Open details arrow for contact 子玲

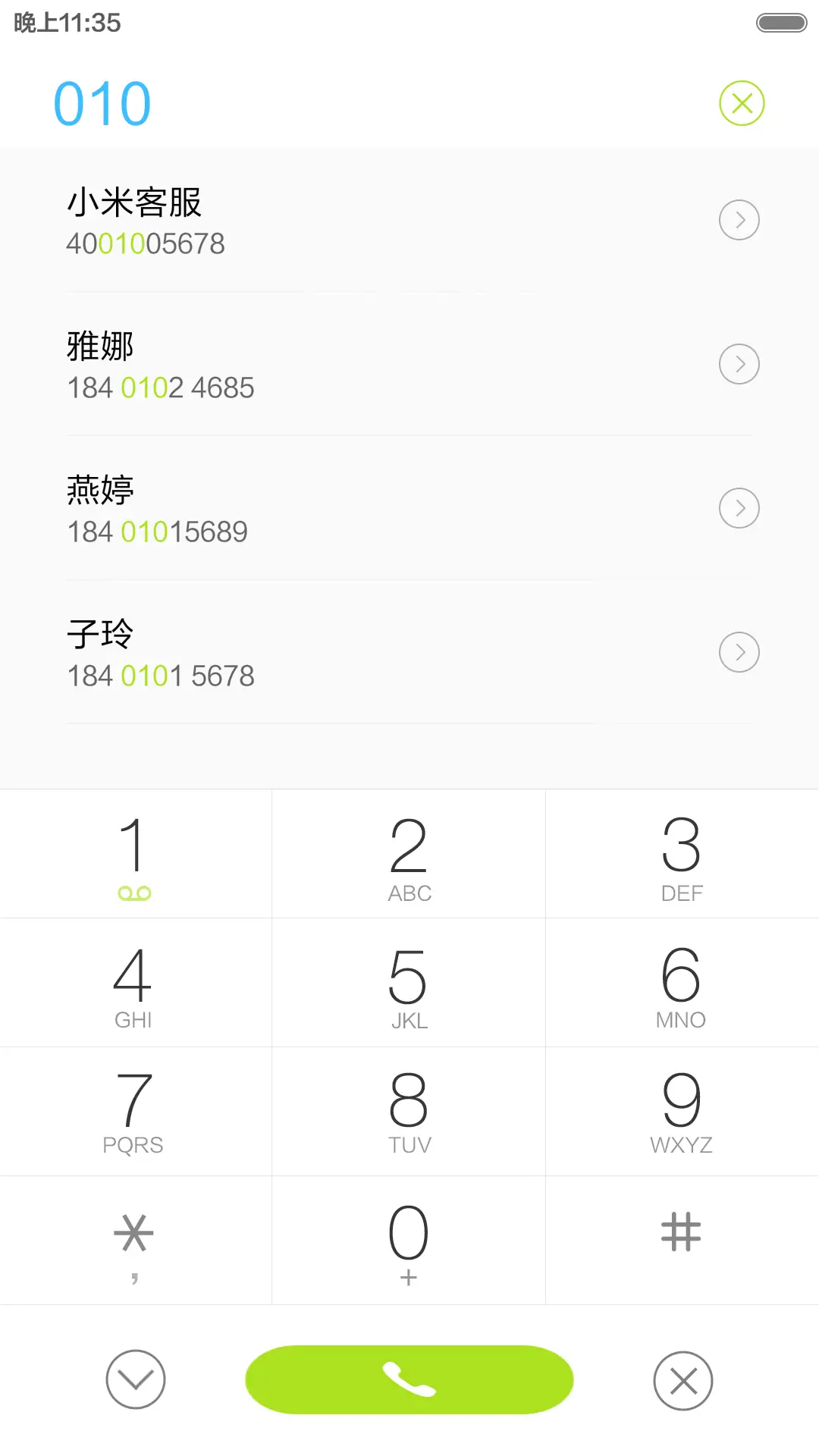pyautogui.click(x=739, y=651)
